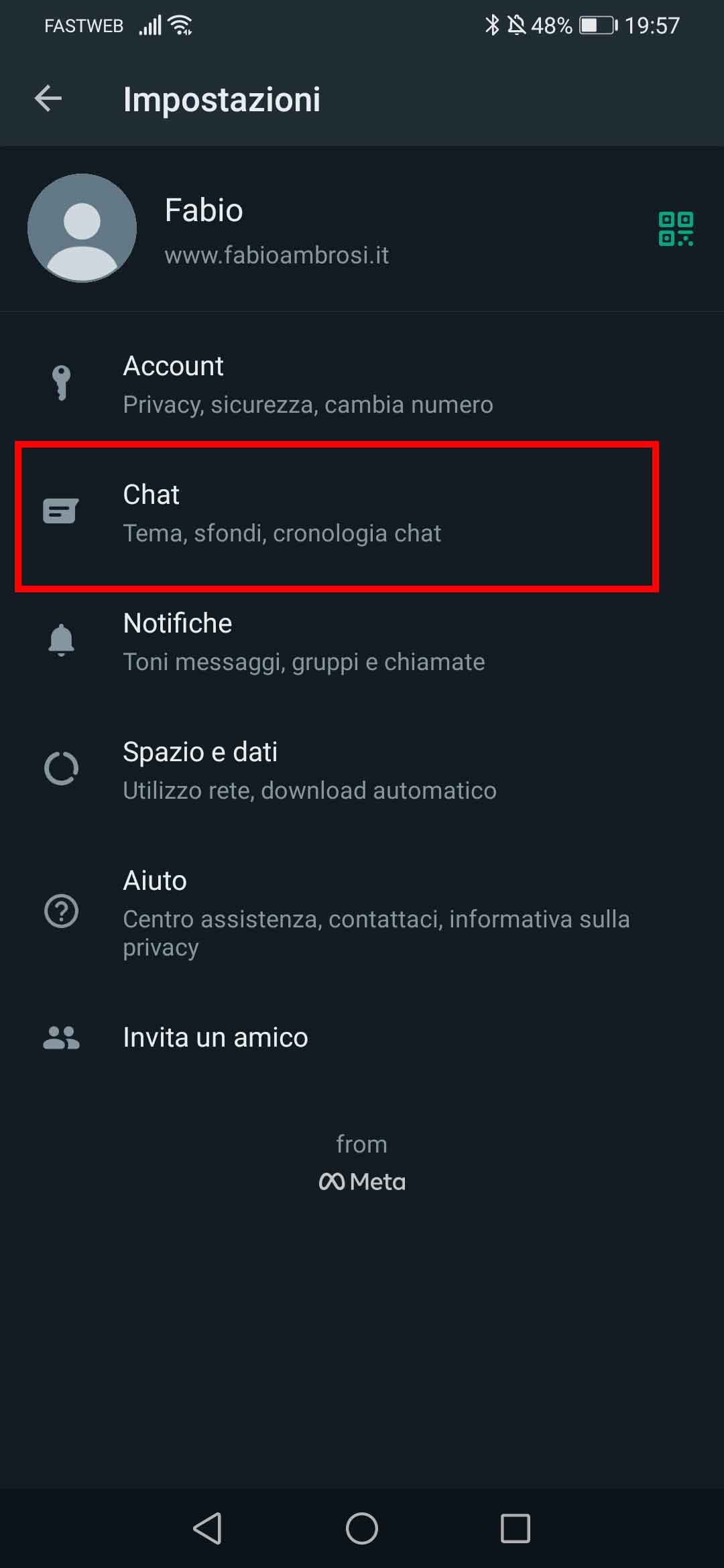Open the www.fabioambrosi.it link
Screen dimensions: 724x1568
pos(278,255)
